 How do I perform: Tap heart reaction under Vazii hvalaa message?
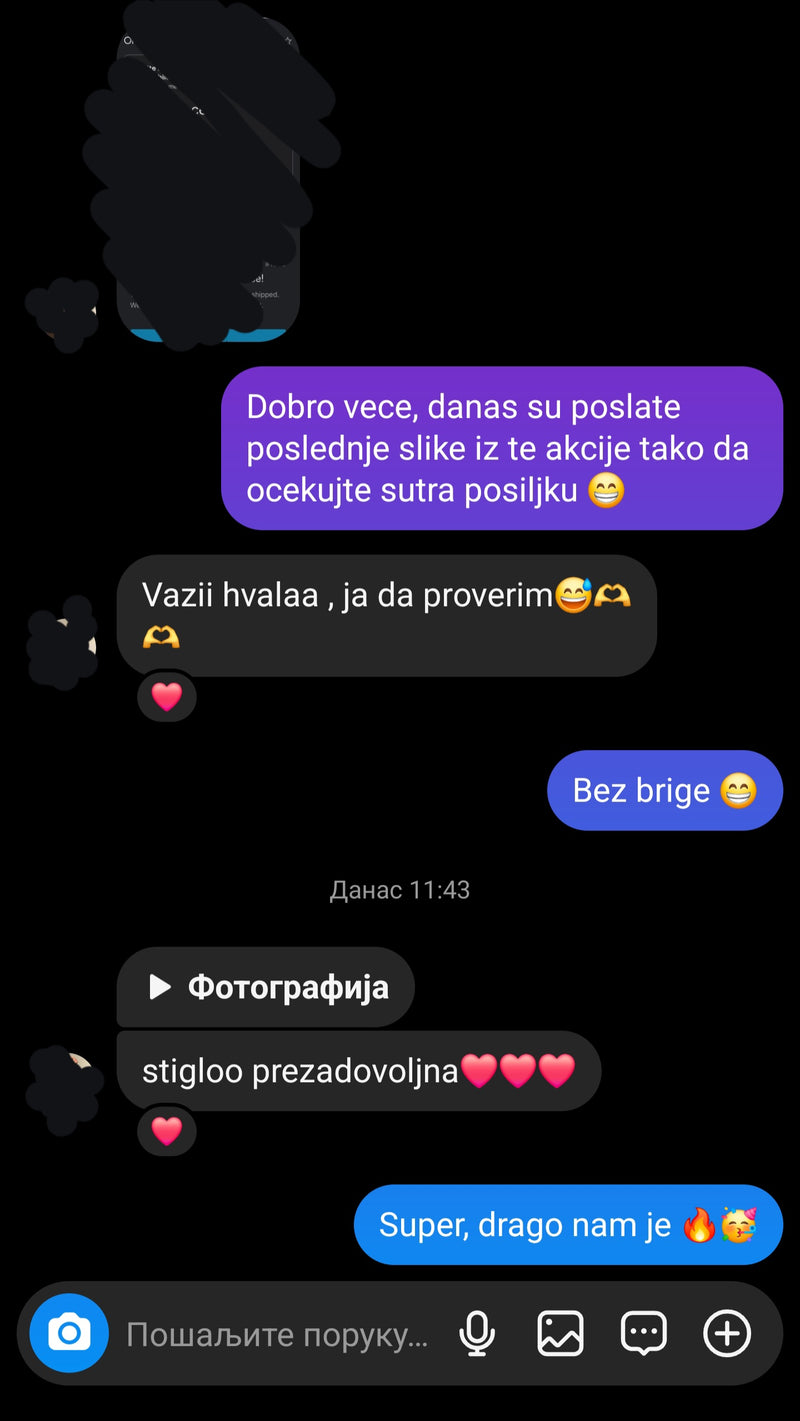pos(166,696)
